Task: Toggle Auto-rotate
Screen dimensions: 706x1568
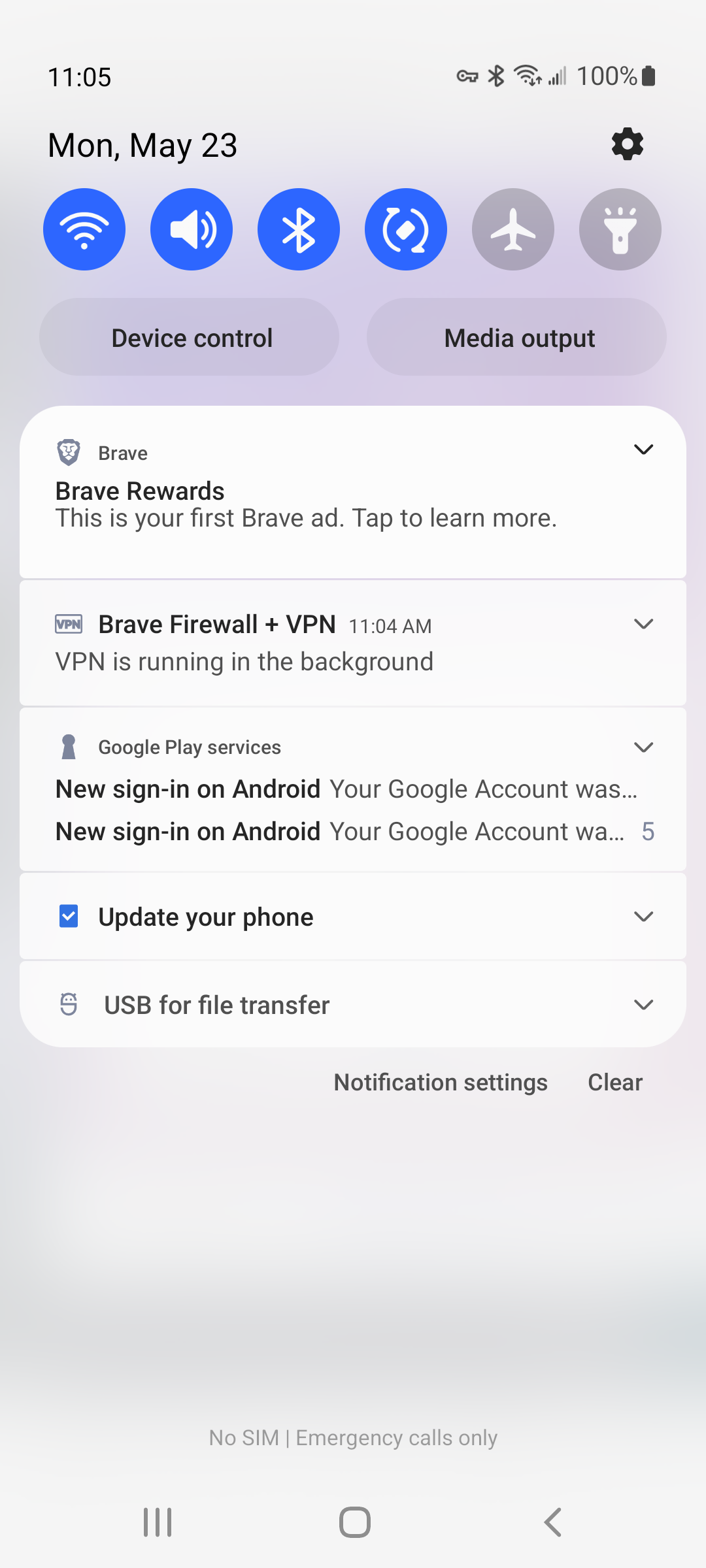Action: coord(405,229)
